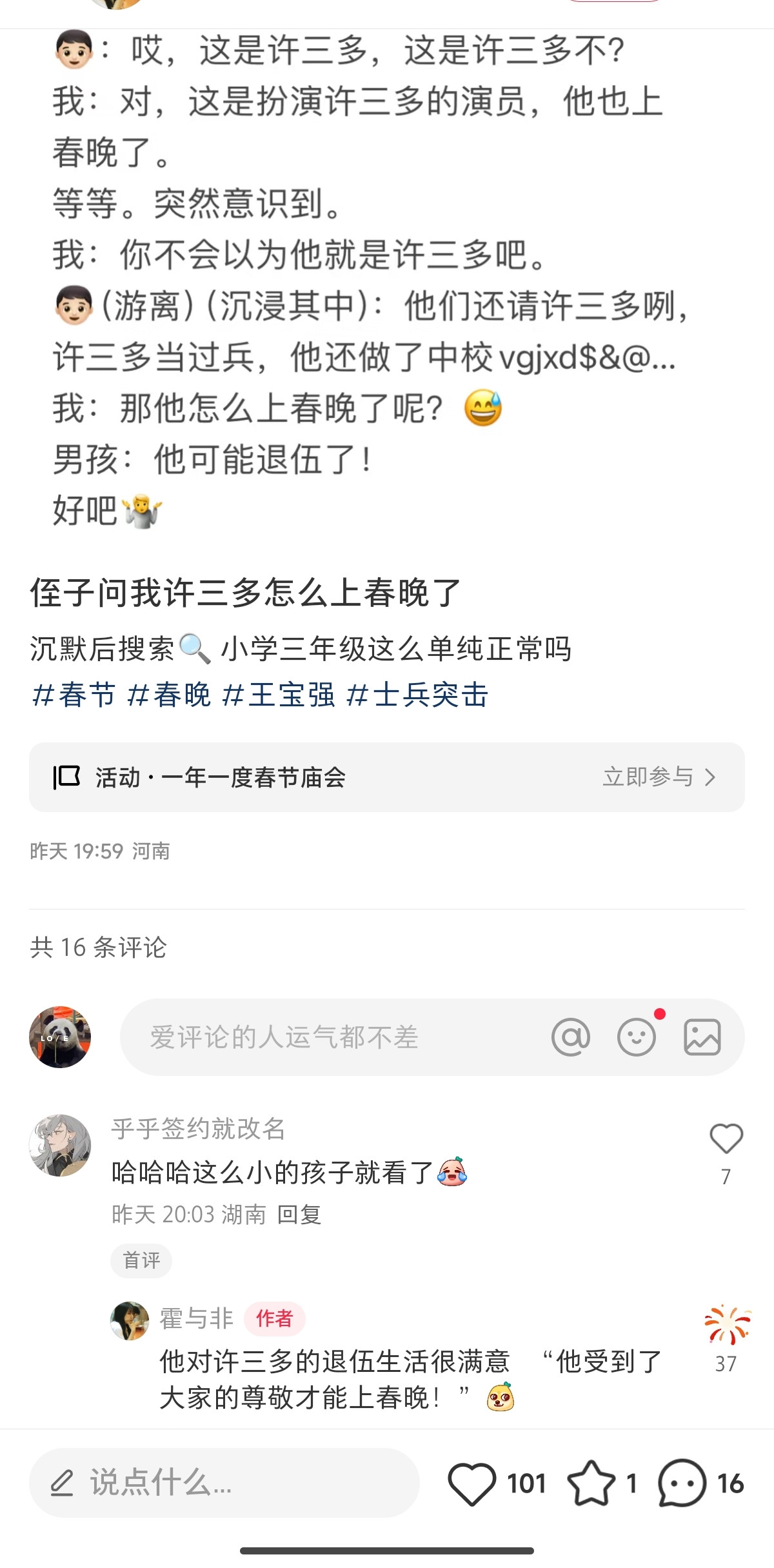Like the author 霍与非's reply
This screenshot has width=774, height=1568.
727,1324
